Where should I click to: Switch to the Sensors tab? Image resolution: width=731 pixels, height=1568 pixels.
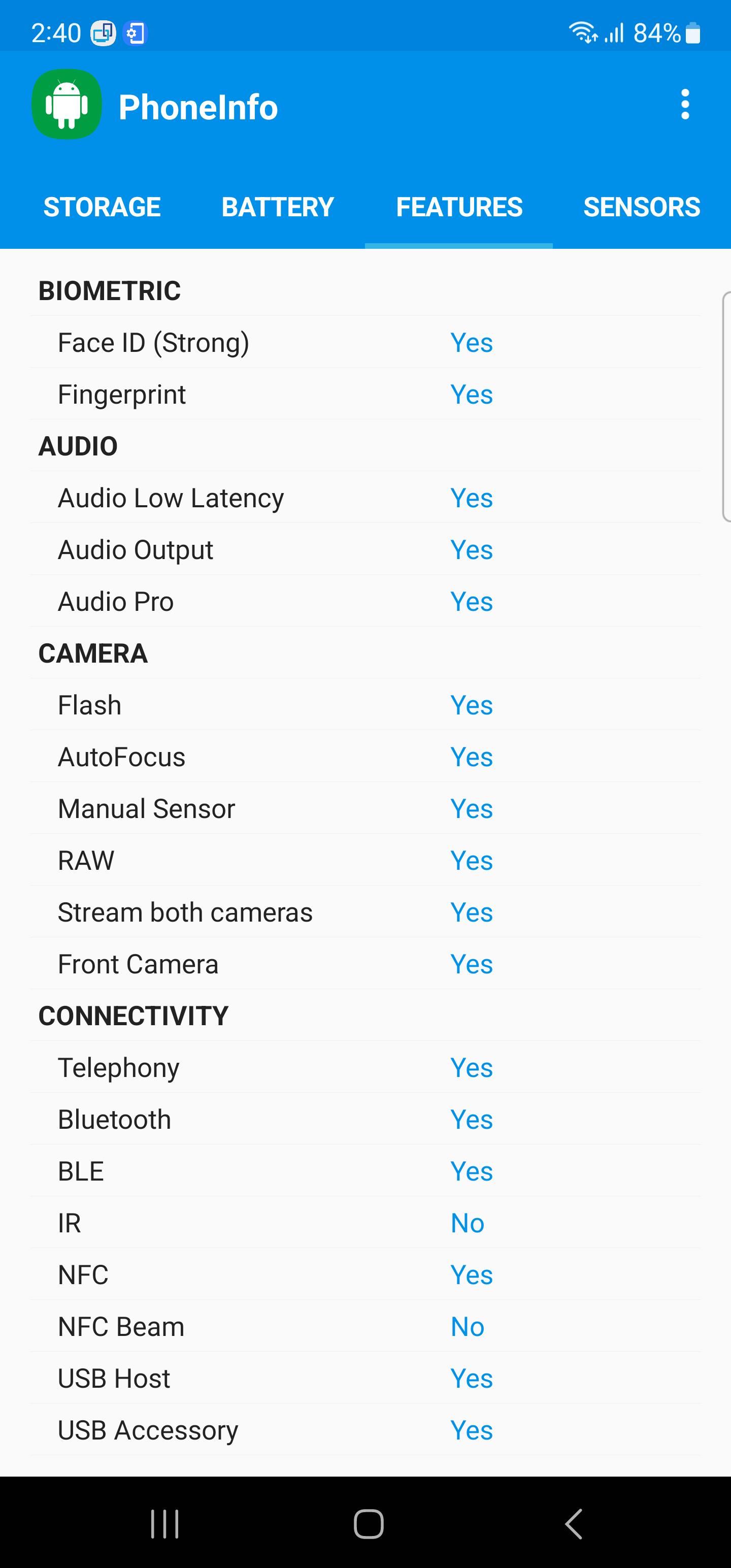coord(642,207)
